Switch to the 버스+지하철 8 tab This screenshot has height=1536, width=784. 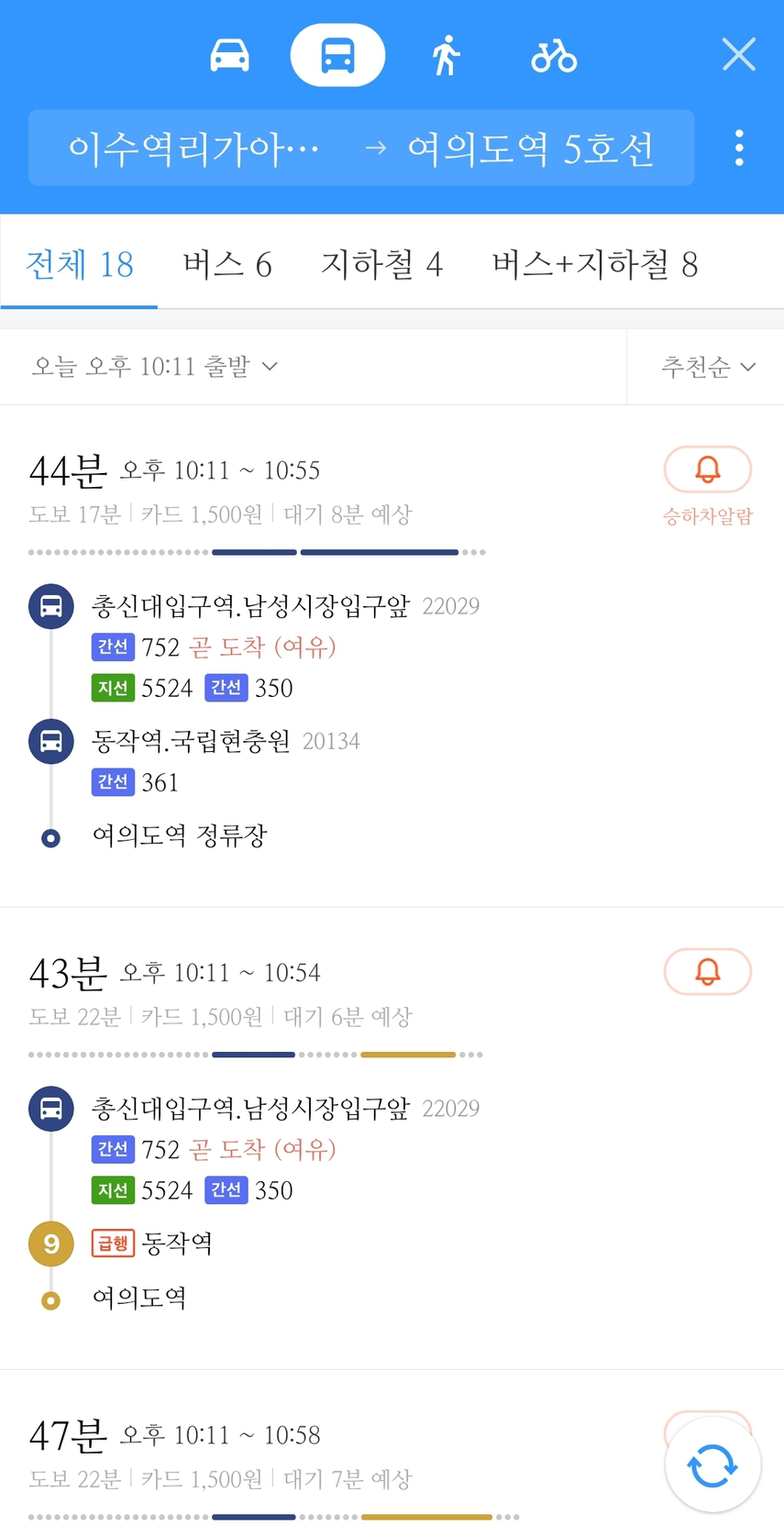pos(595,264)
